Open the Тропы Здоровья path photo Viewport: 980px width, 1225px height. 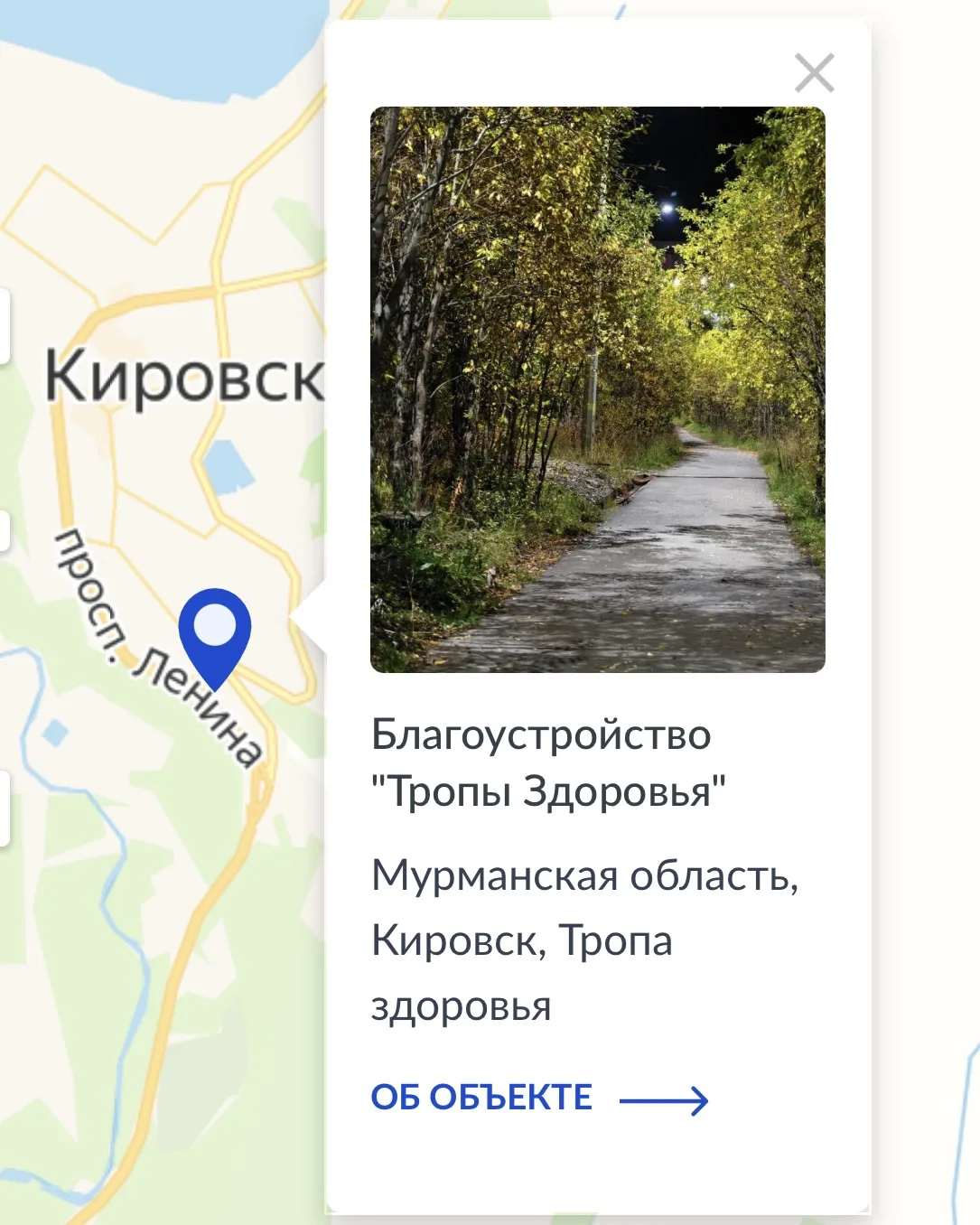point(598,389)
